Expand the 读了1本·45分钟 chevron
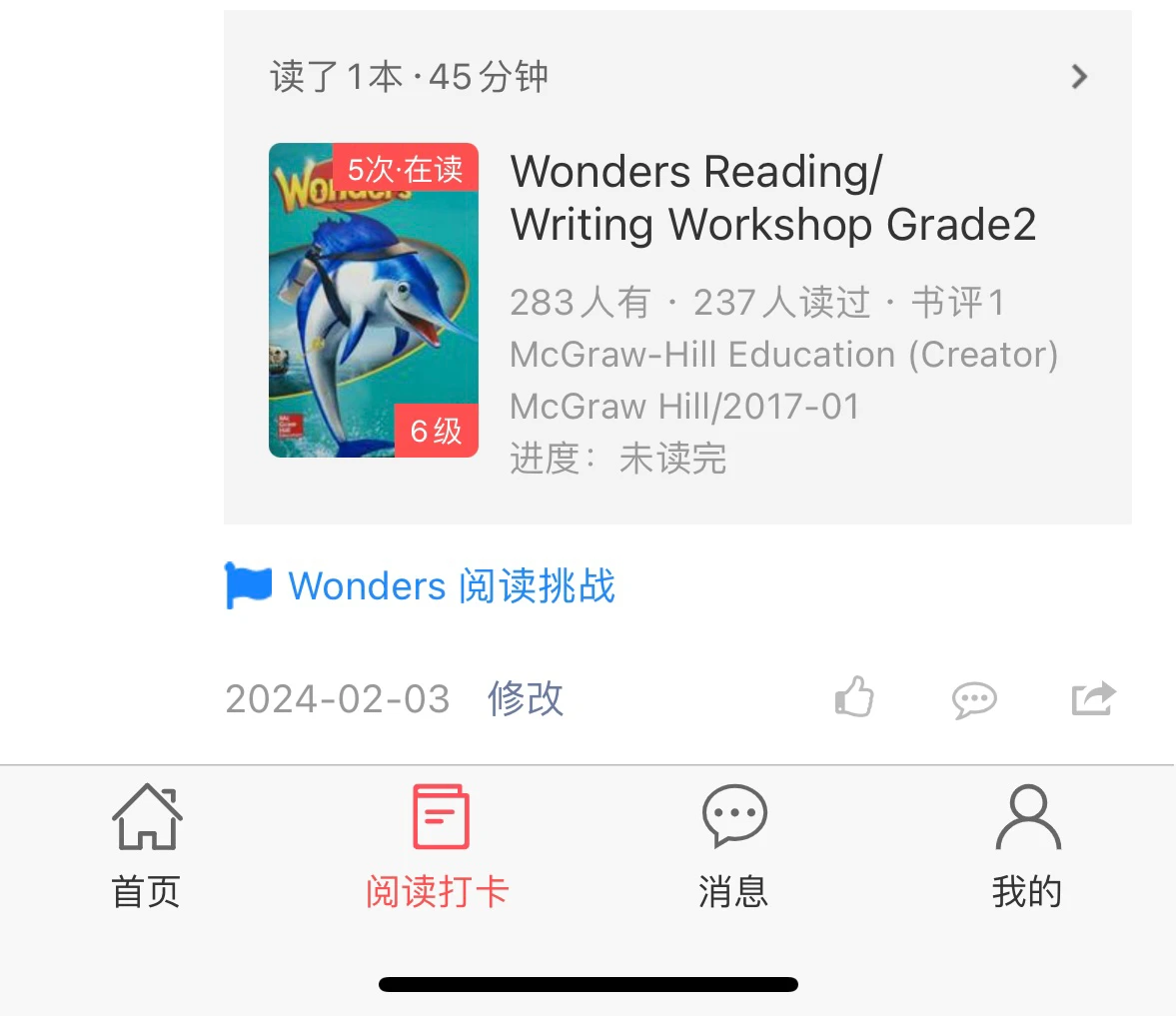This screenshot has height=1016, width=1176. pyautogui.click(x=1079, y=77)
